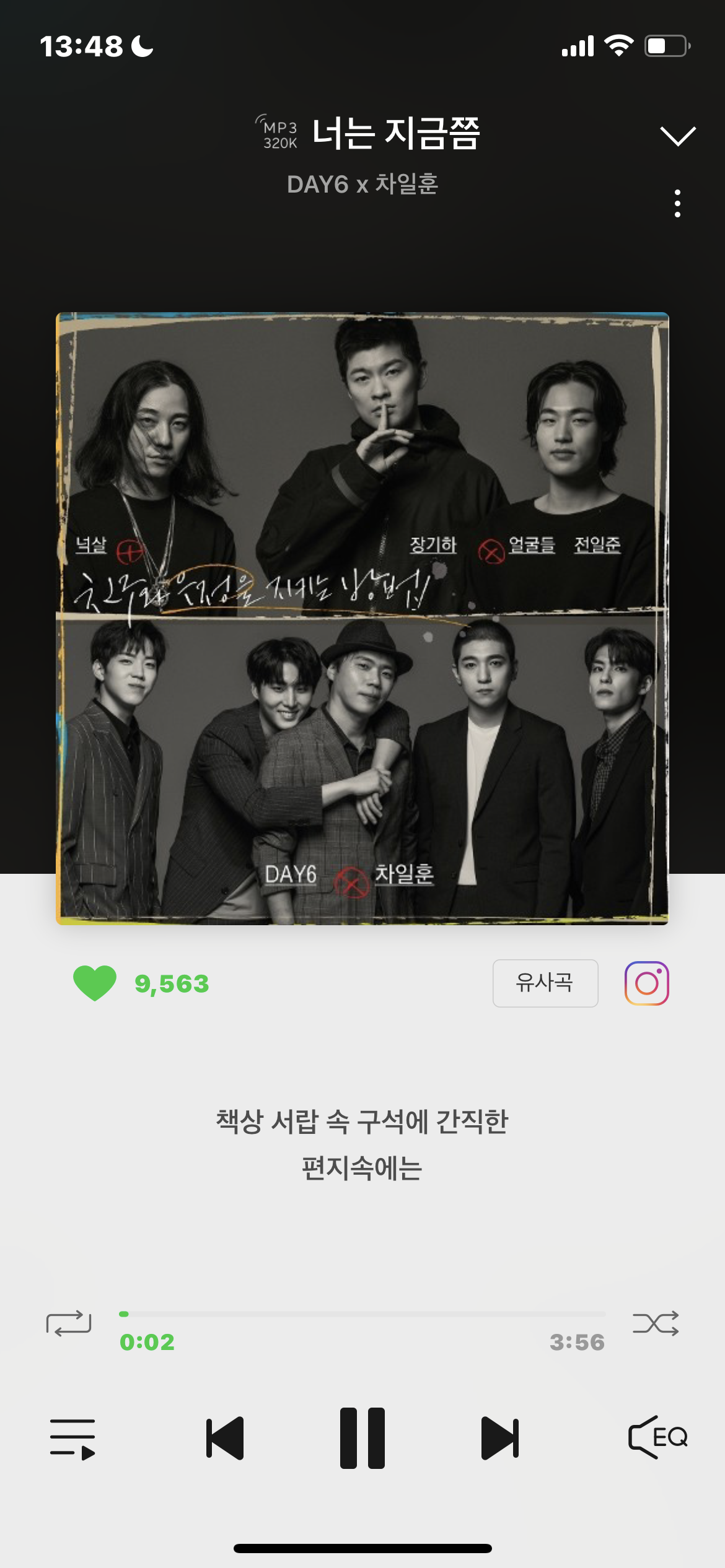Open the EQ sound settings

point(657,1437)
